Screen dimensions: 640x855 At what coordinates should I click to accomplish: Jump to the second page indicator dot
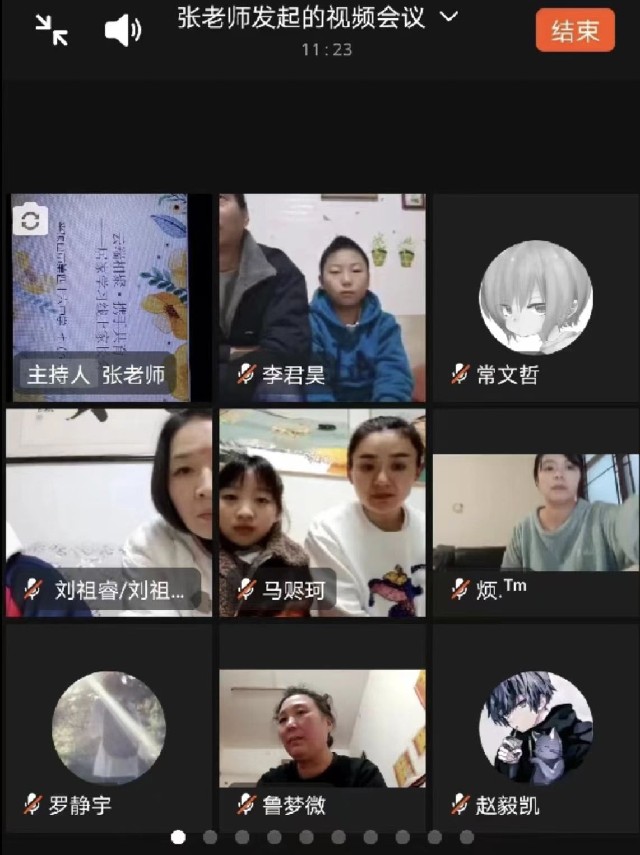point(210,837)
